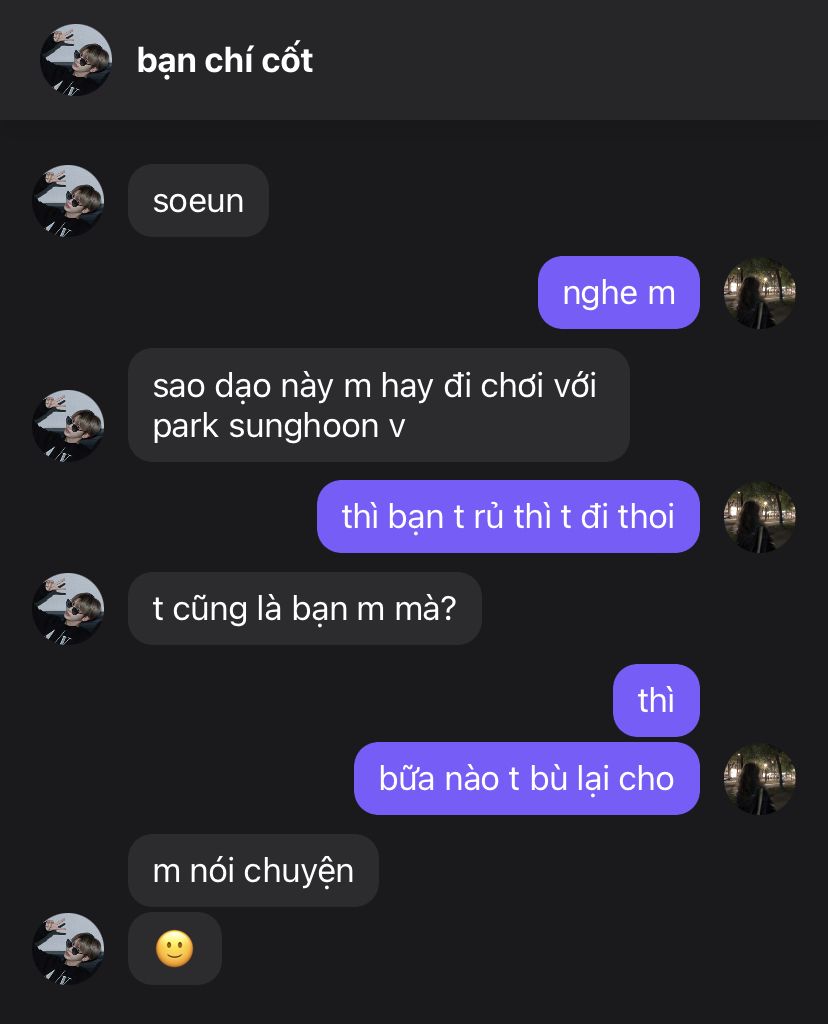Image resolution: width=828 pixels, height=1024 pixels.
Task: Open own avatar next to nghe m
Action: pyautogui.click(x=760, y=293)
